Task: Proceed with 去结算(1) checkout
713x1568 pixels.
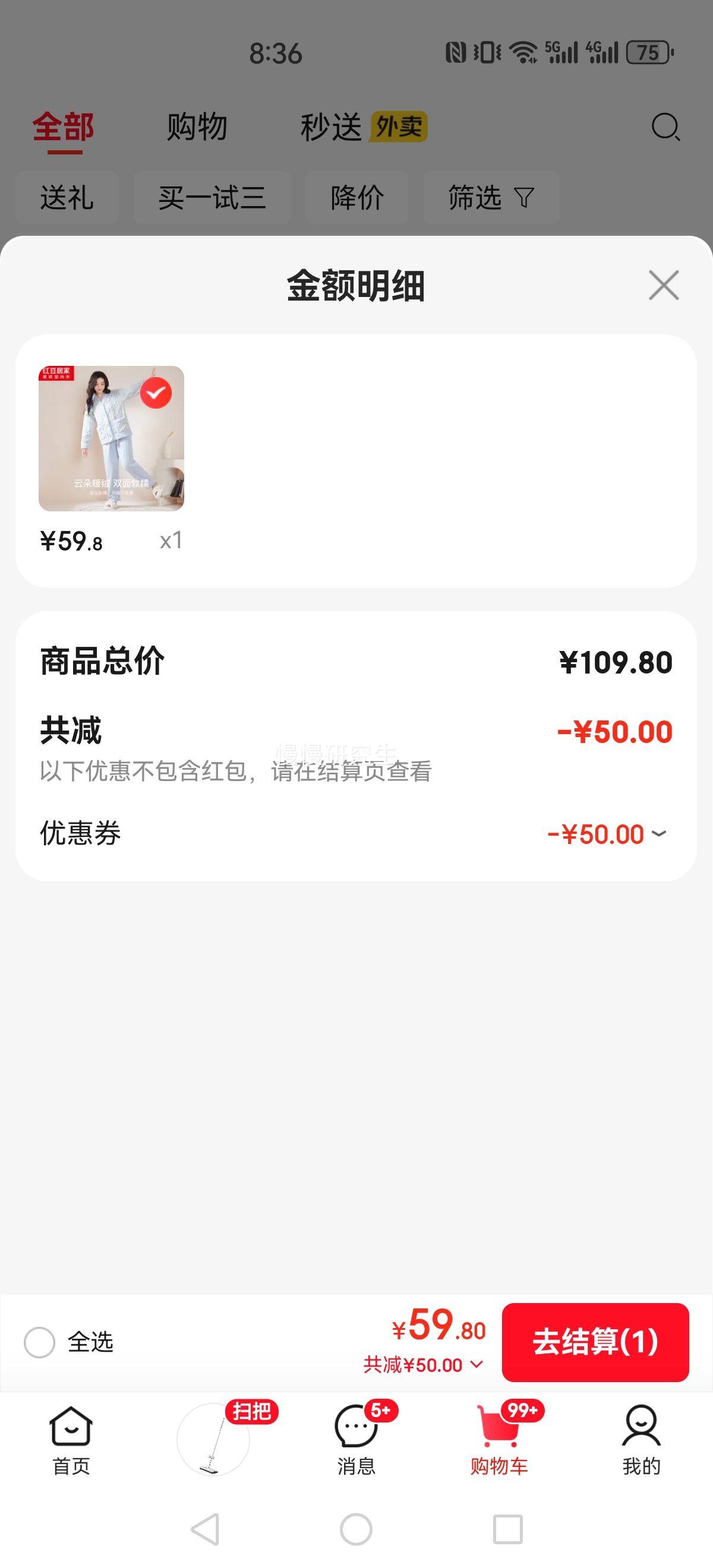Action: pos(595,1342)
